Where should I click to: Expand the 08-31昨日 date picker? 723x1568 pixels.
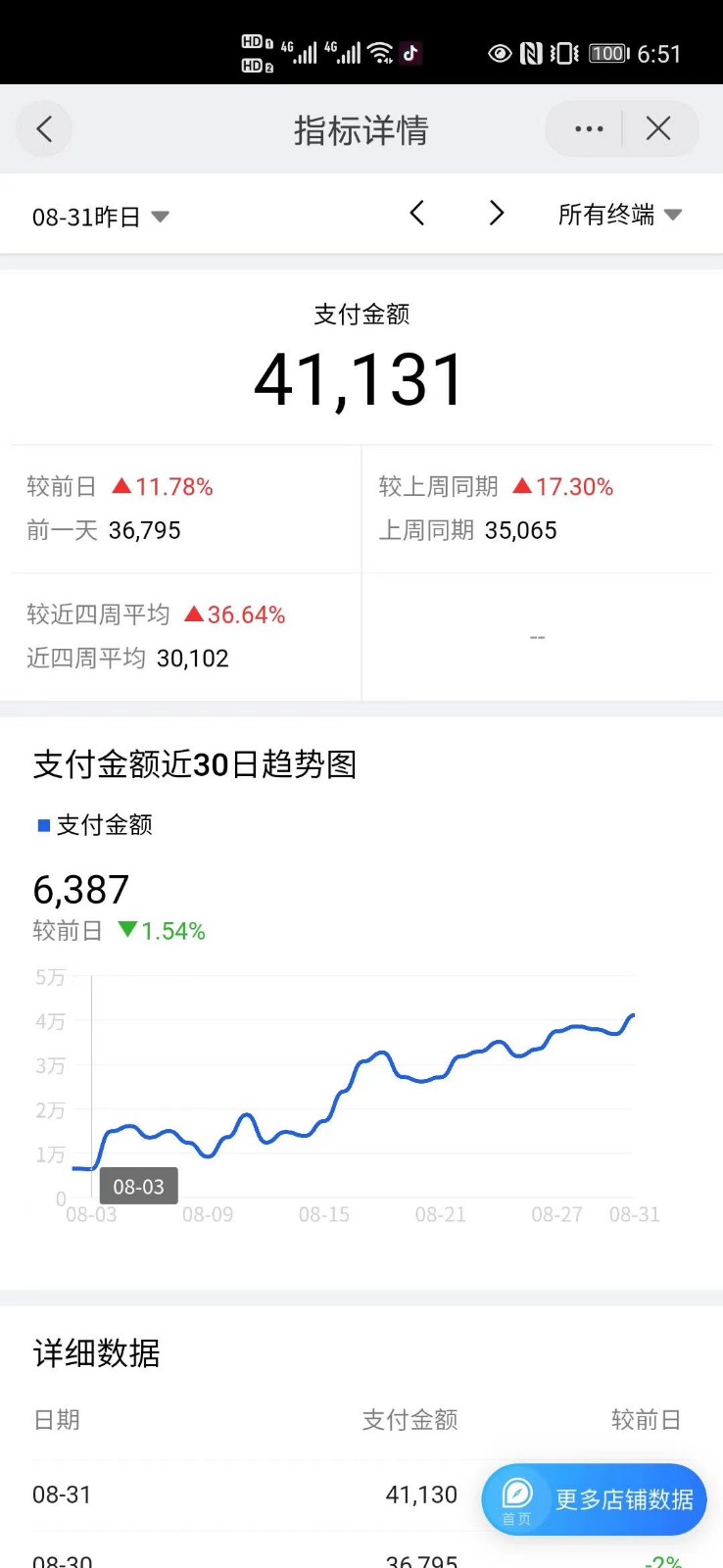(100, 217)
